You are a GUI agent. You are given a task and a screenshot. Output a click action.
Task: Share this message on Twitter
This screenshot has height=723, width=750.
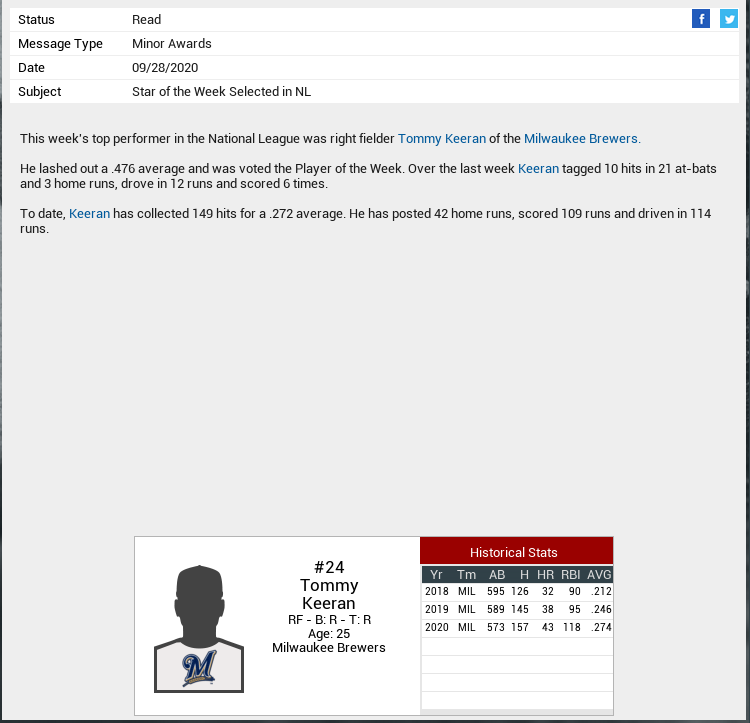coord(729,19)
